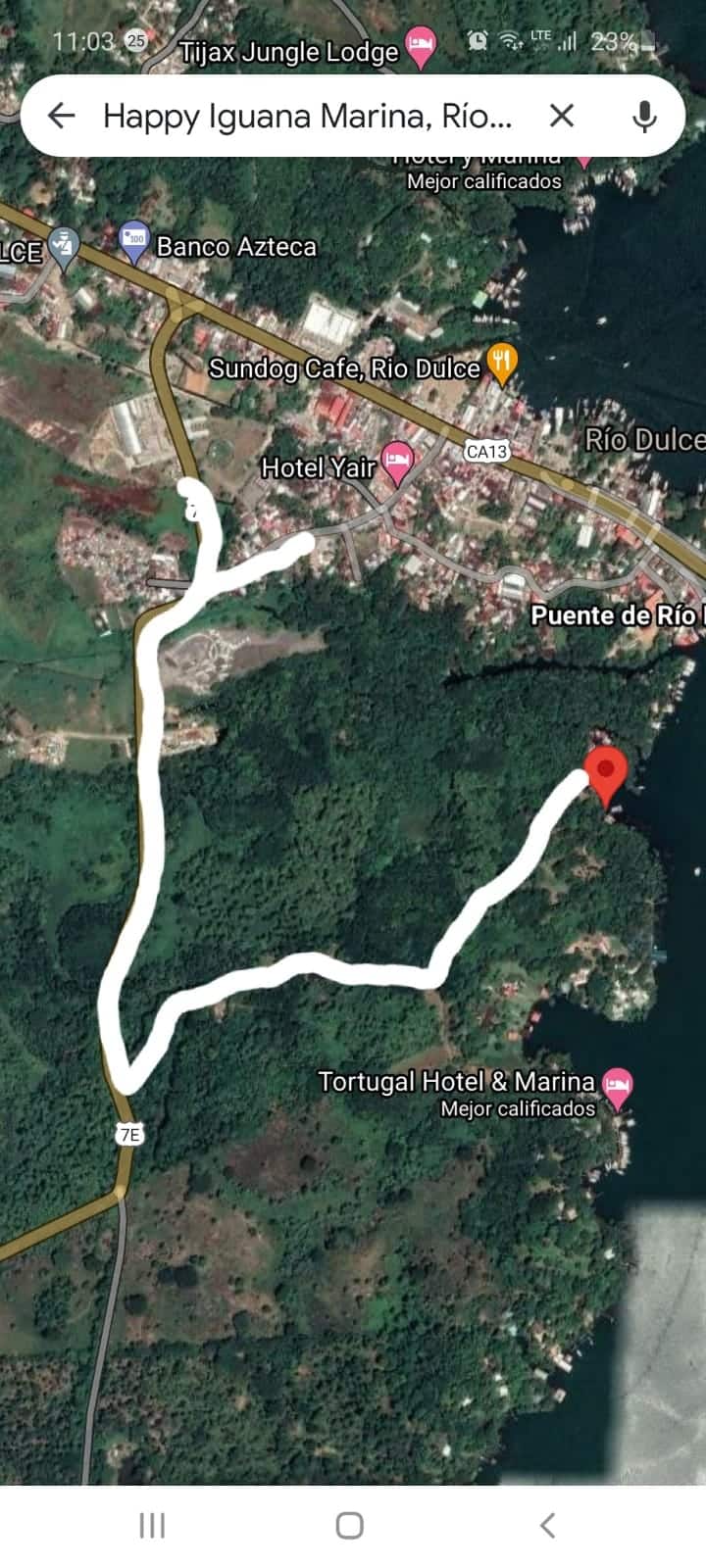Open Sundog Cafe, Rio Dulce restaurant marker

pos(502,363)
